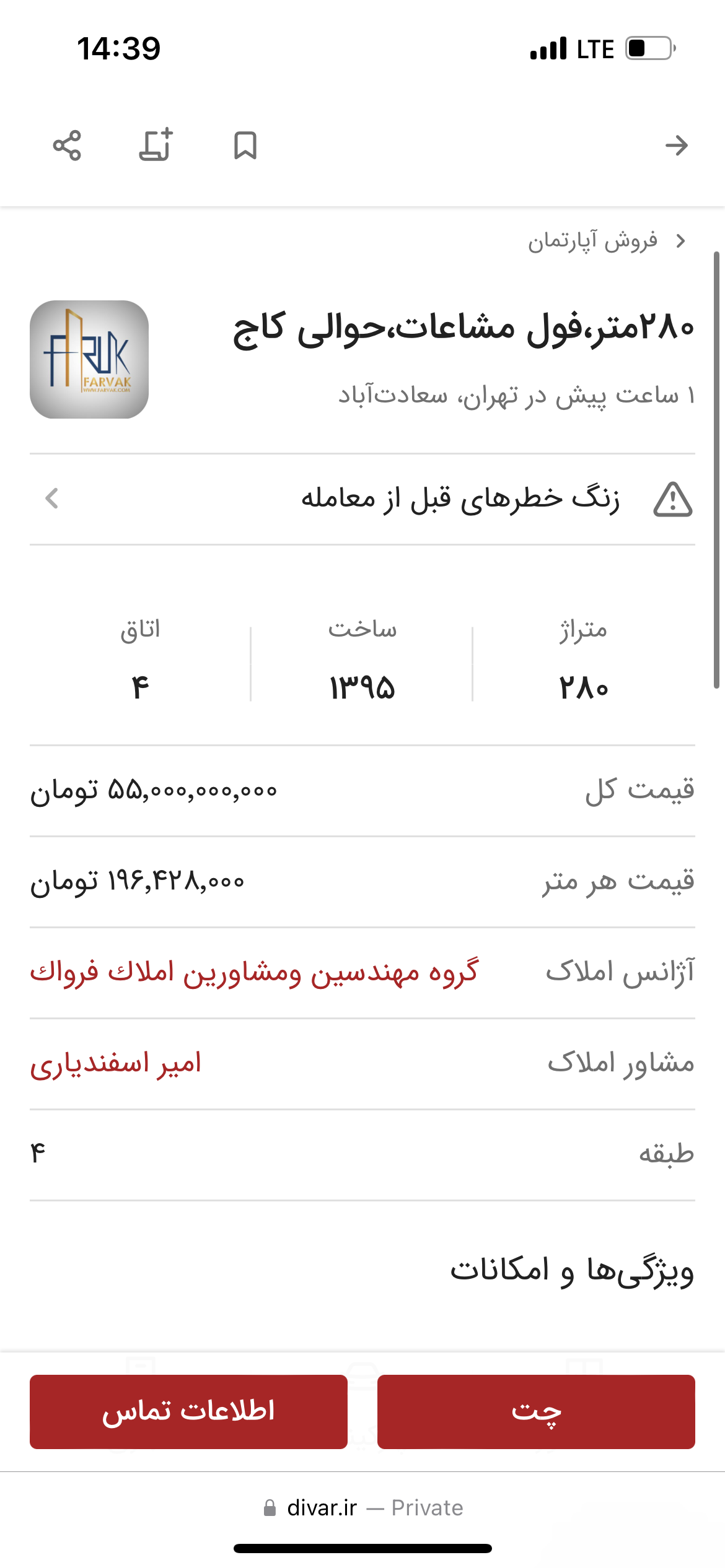Bookmark this apartment ad
725x1568 pixels.
coord(245,146)
